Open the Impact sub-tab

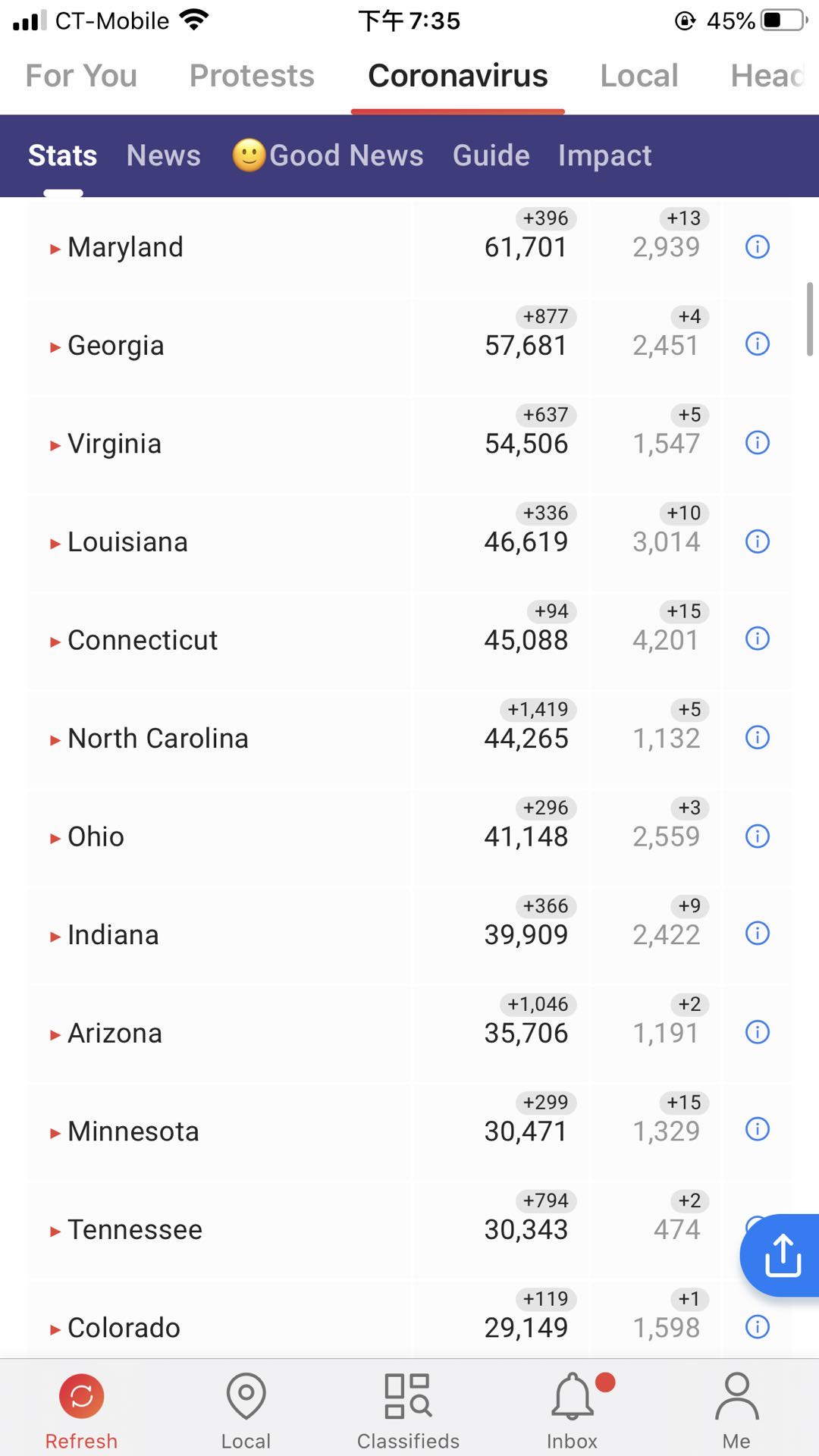604,155
